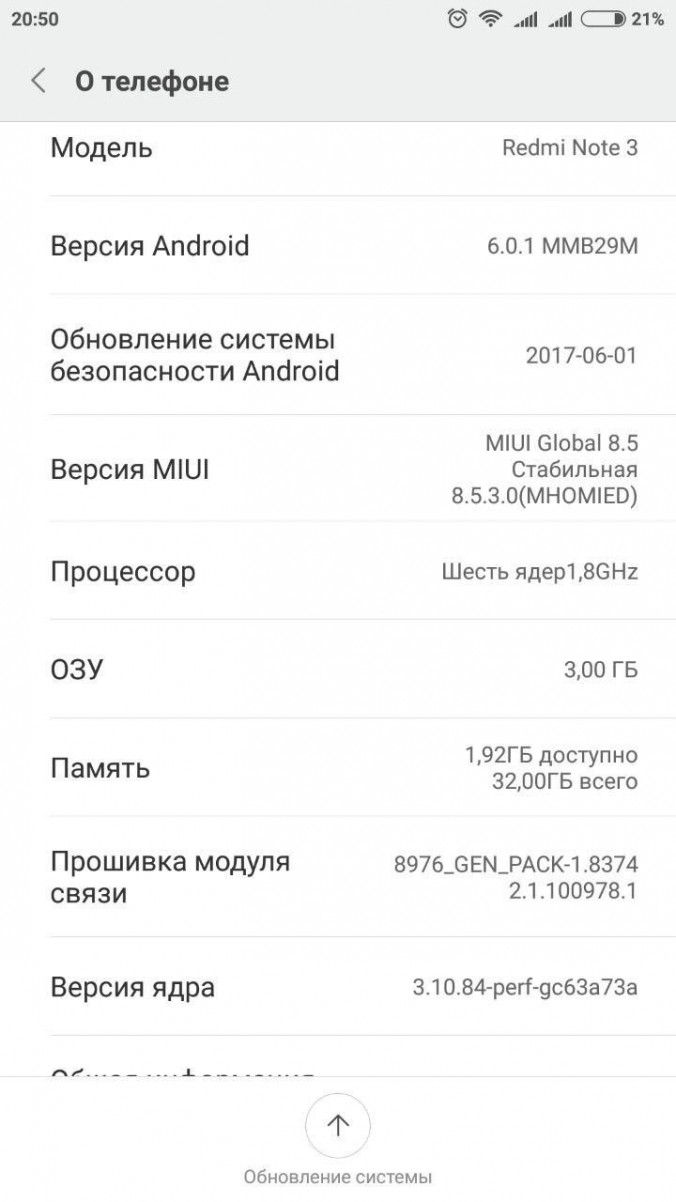Screen dimensions: 676x1202
Task: Tap the Версия ядра row
Action: coord(338,988)
